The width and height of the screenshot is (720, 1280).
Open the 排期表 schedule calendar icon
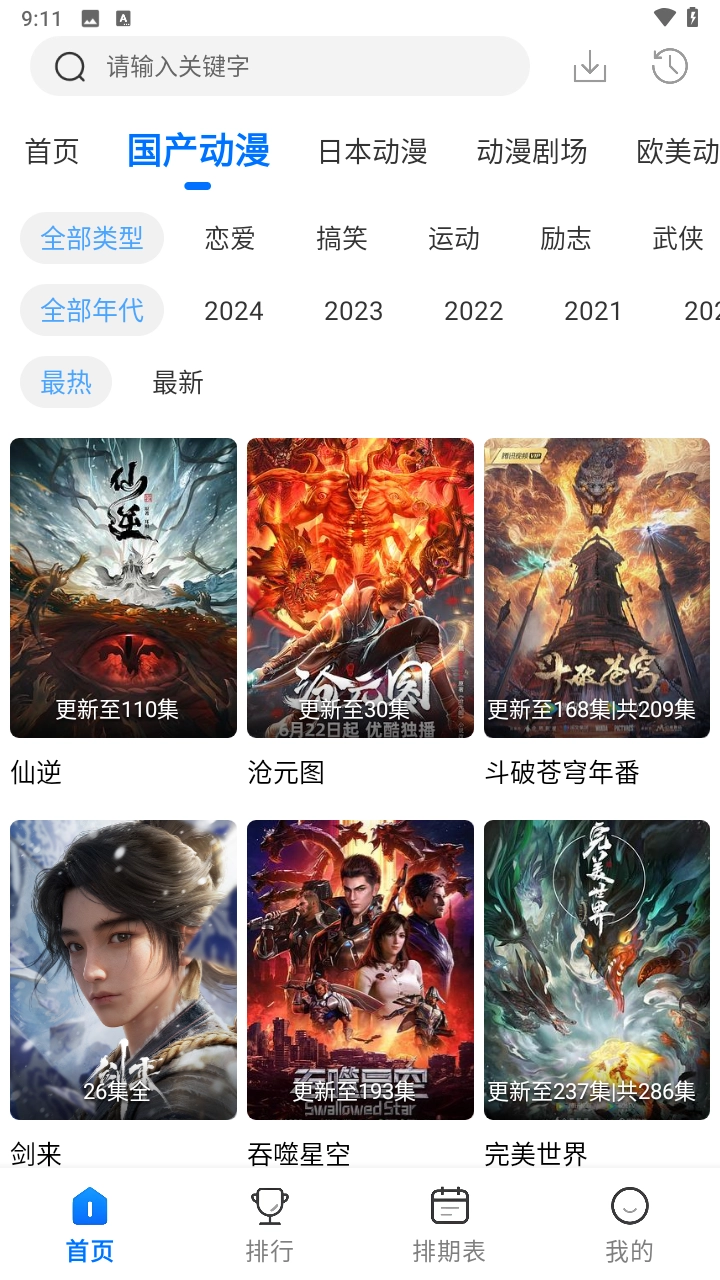tap(449, 1205)
